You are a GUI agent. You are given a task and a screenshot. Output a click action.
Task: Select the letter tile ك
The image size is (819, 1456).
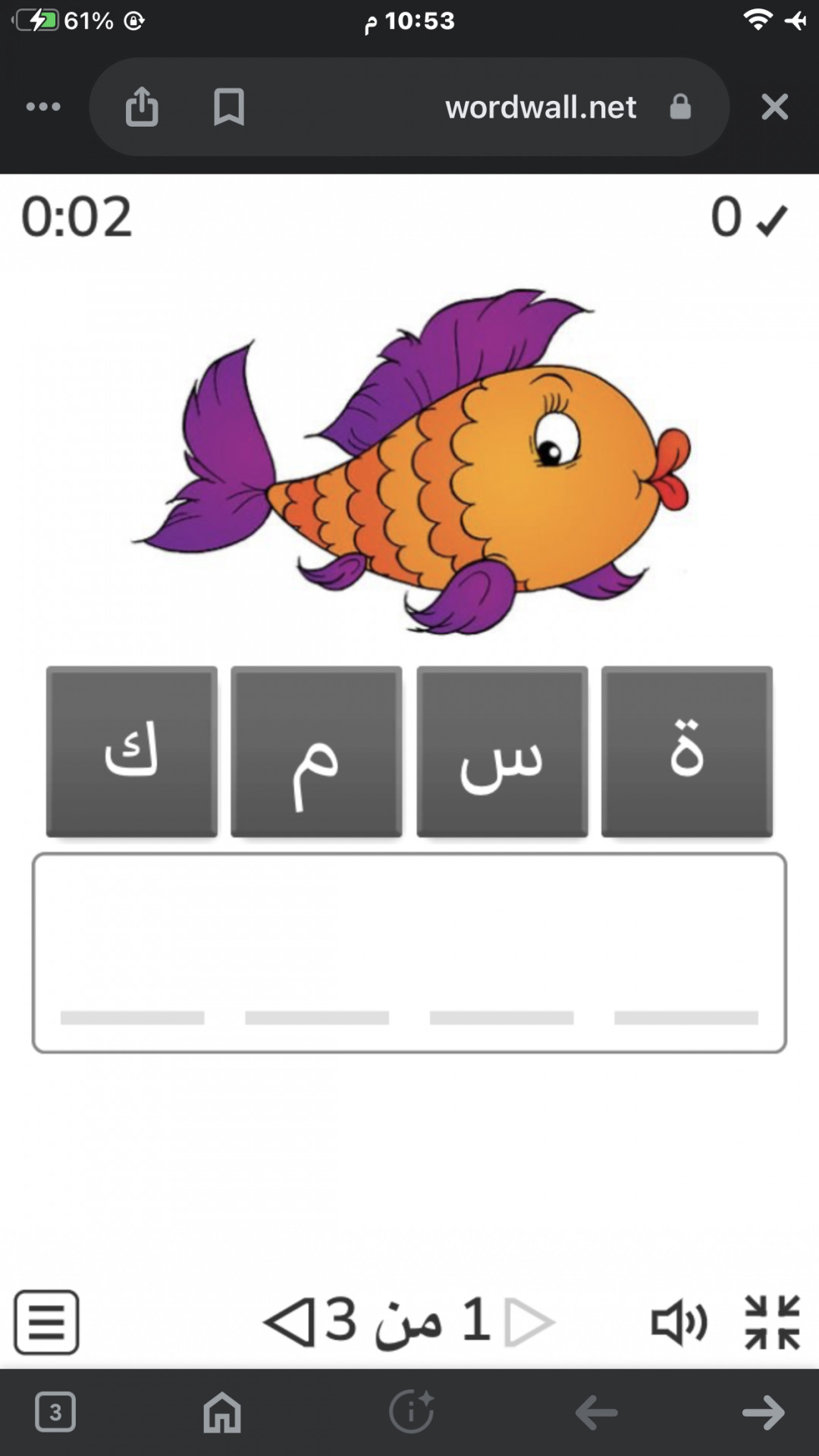[132, 752]
